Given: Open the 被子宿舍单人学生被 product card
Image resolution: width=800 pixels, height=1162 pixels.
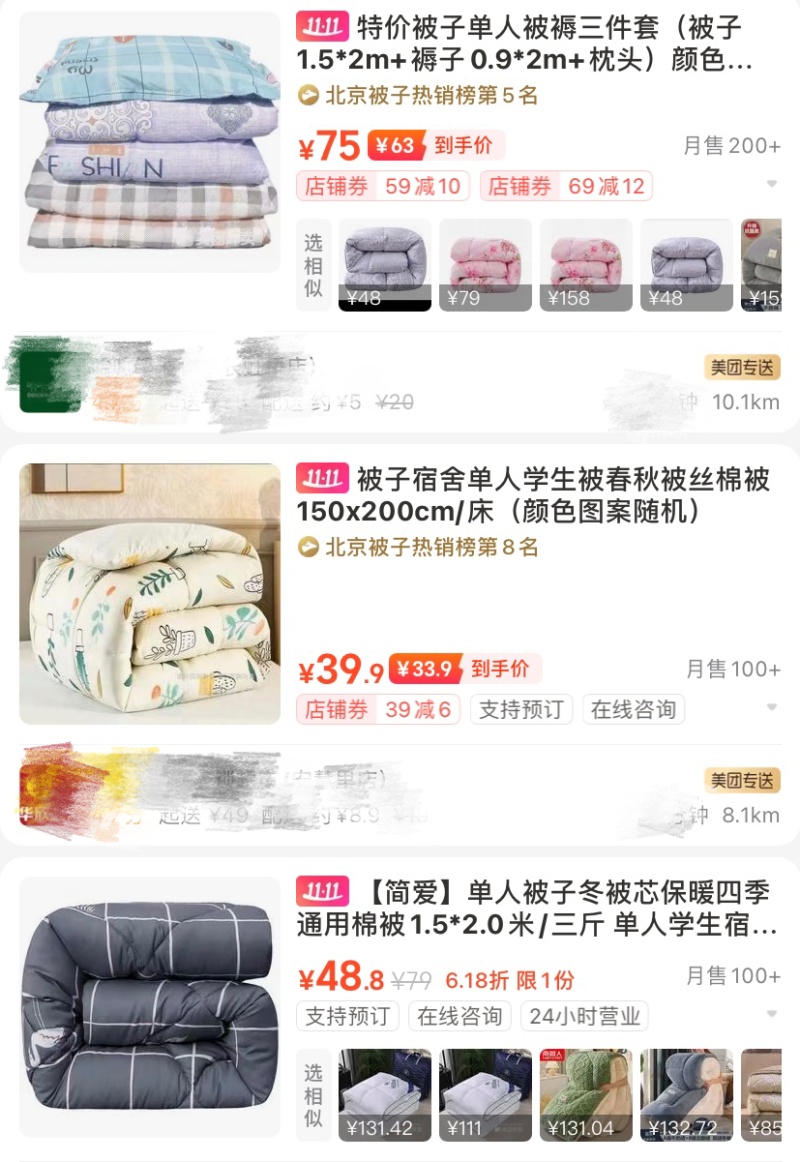Looking at the screenshot, I should (533, 495).
